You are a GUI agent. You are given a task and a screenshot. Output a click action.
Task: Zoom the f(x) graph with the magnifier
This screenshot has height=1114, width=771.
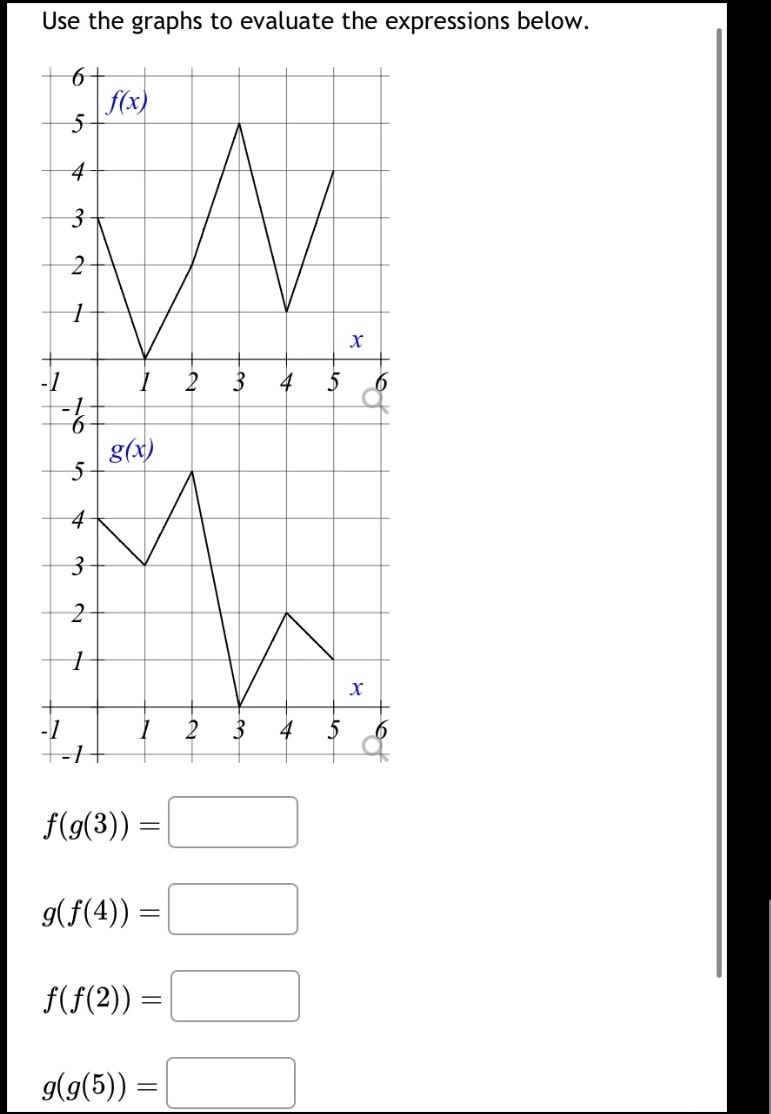tap(376, 401)
